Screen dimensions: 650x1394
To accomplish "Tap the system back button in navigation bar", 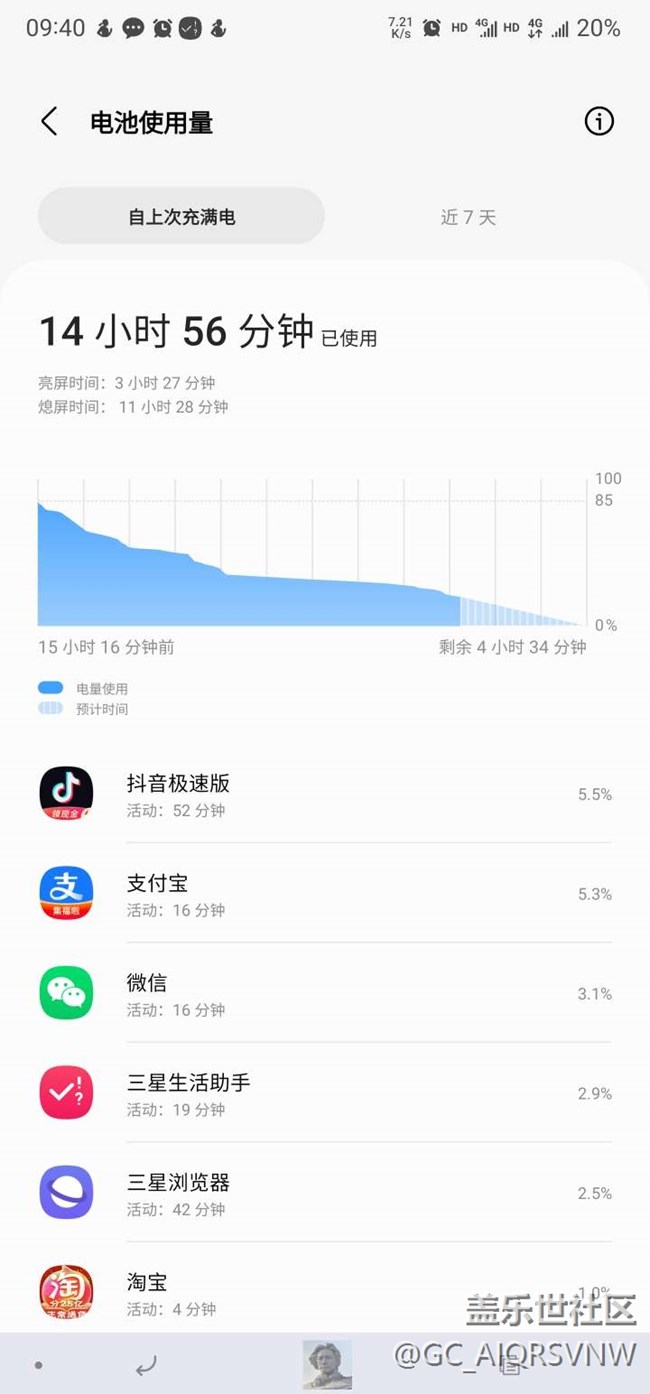I will click(146, 1365).
